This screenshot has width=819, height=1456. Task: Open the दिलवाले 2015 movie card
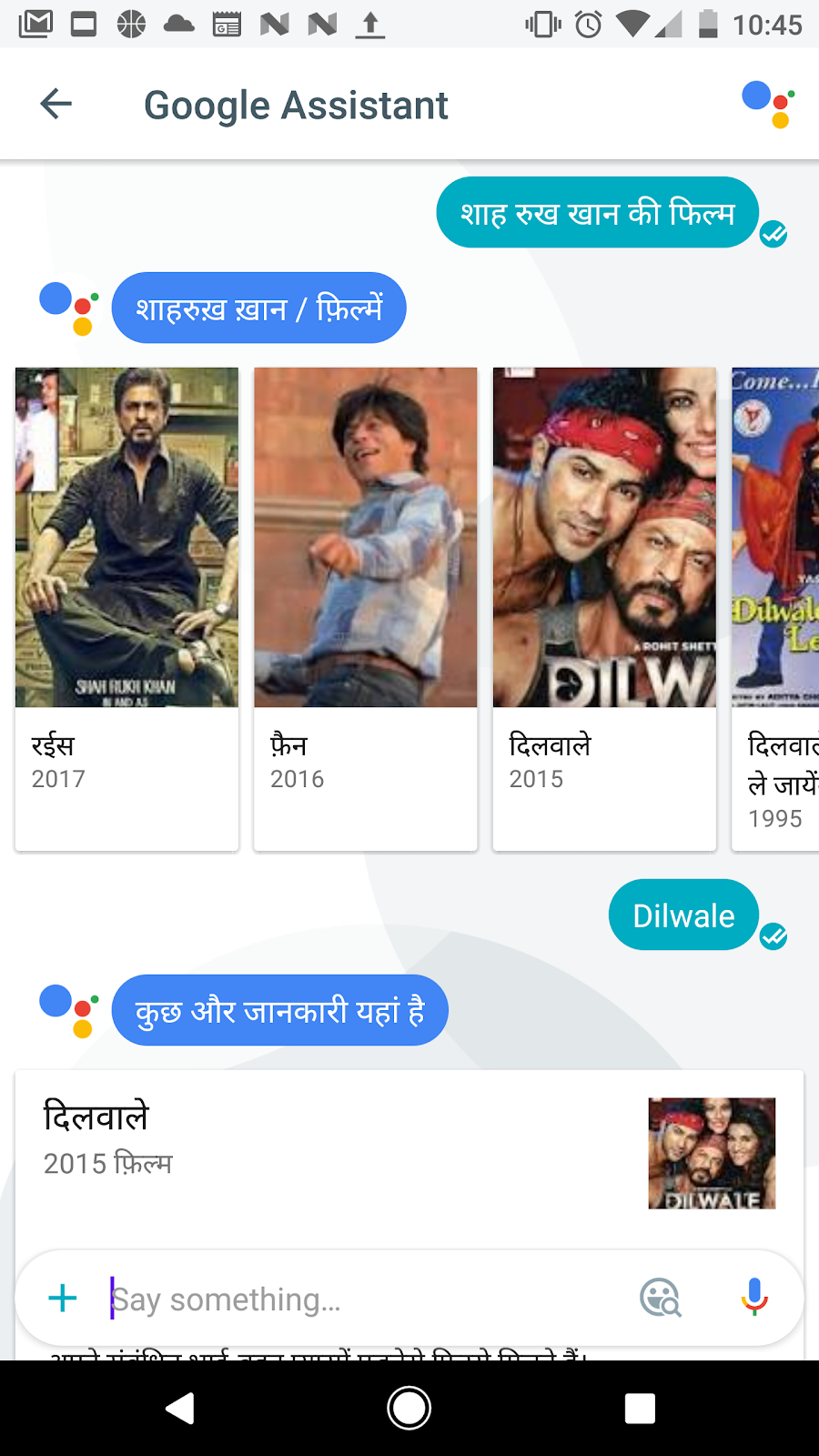(x=604, y=608)
